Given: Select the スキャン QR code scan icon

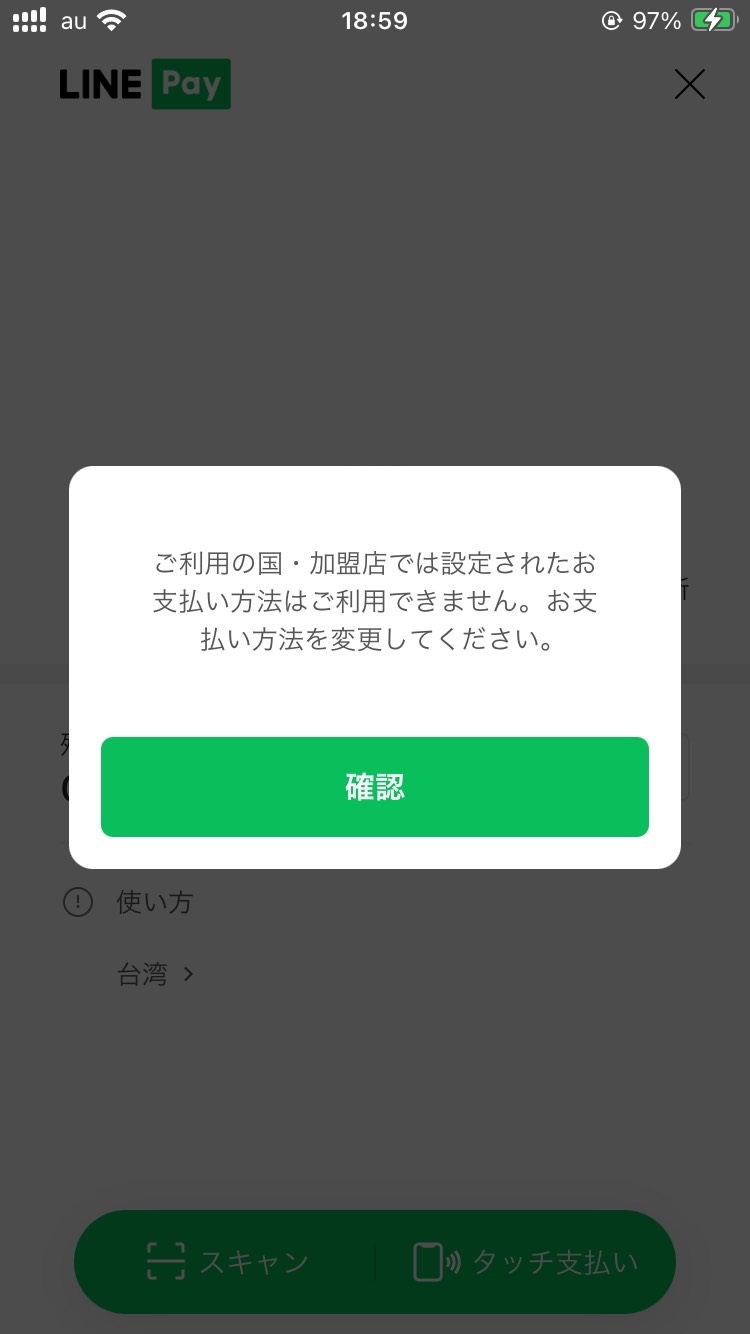Looking at the screenshot, I should 164,1262.
